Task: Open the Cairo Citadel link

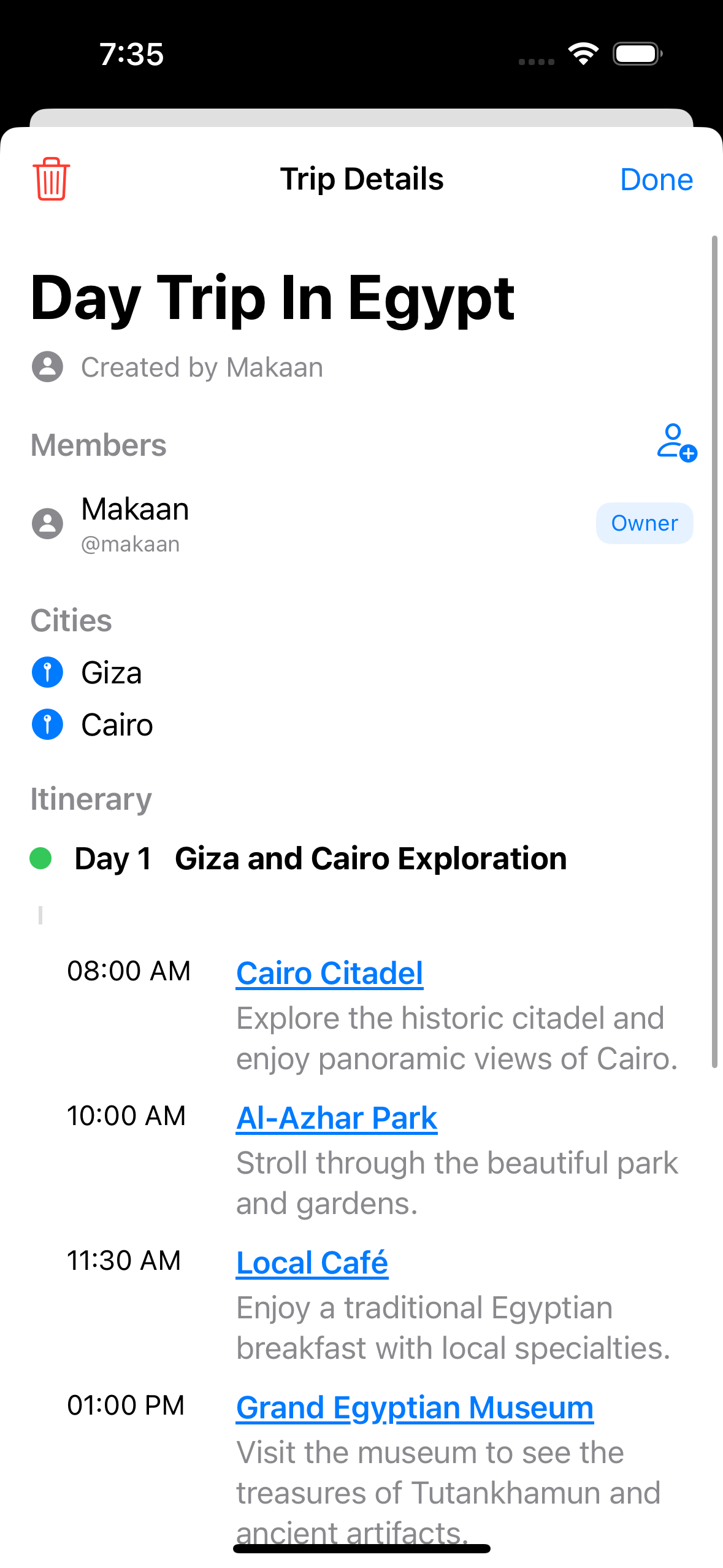Action: (329, 973)
